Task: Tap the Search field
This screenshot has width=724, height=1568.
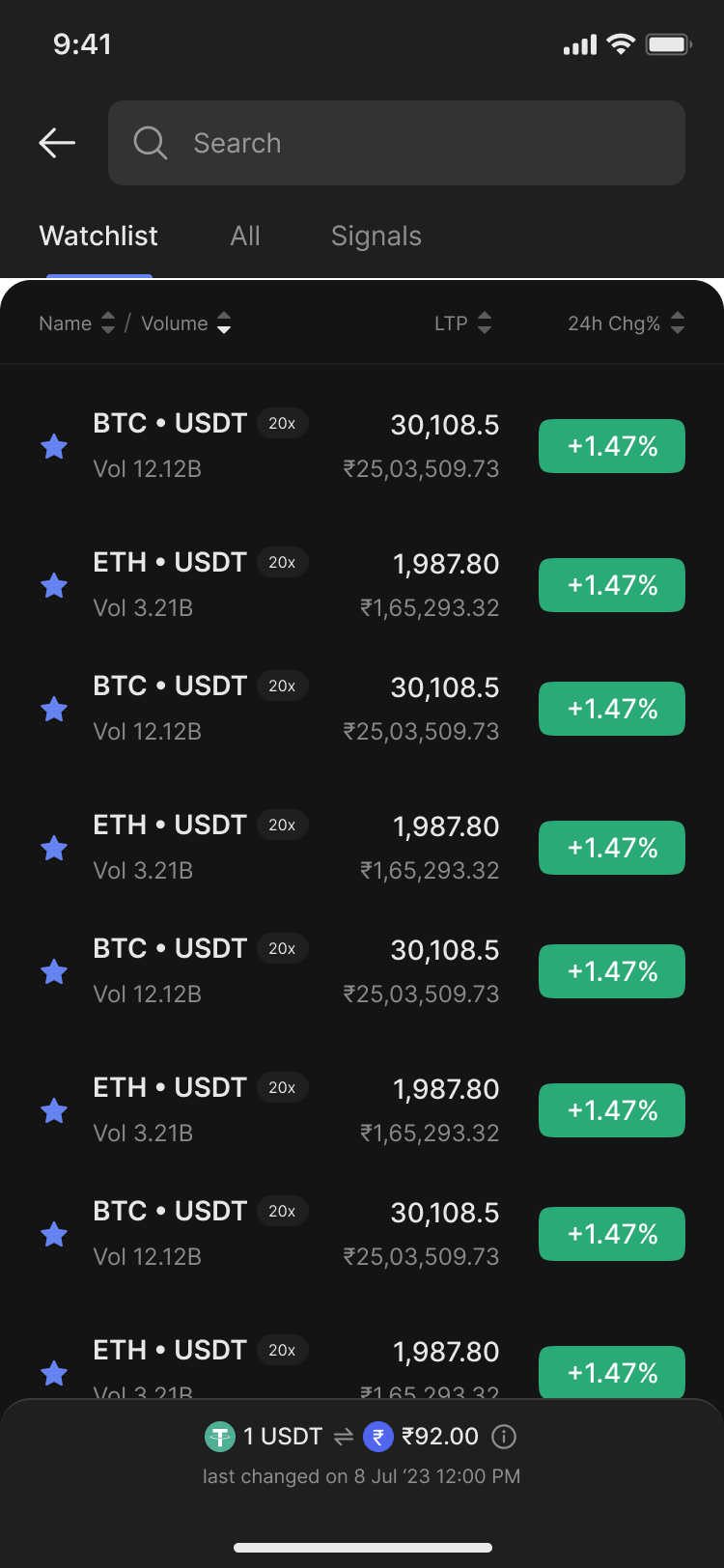Action: [x=397, y=143]
